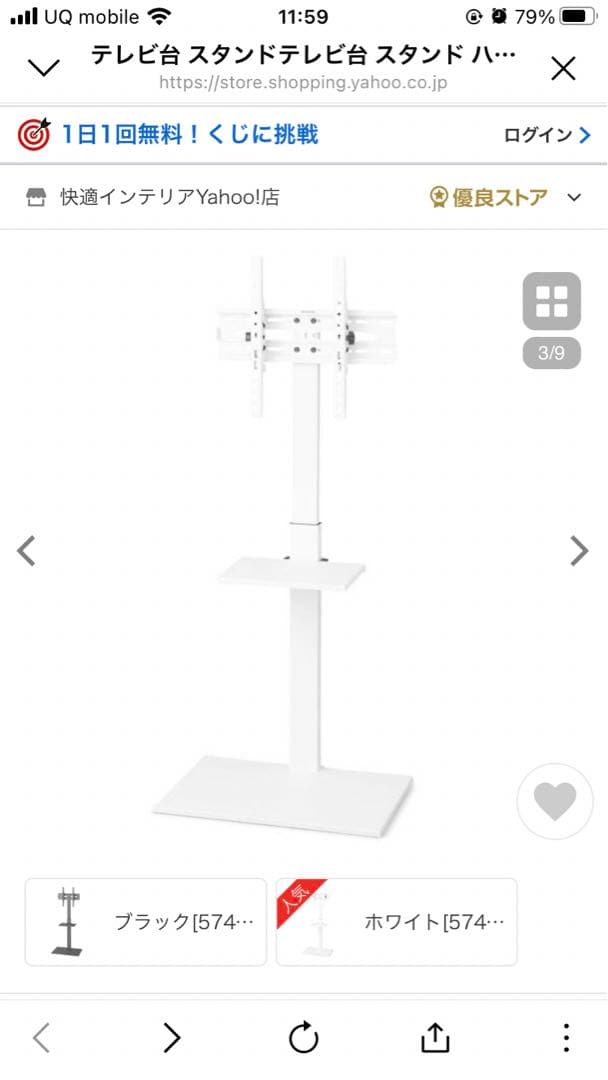Tap ログイン to sign in
Image resolution: width=608 pixels, height=1080 pixels.
pos(547,135)
